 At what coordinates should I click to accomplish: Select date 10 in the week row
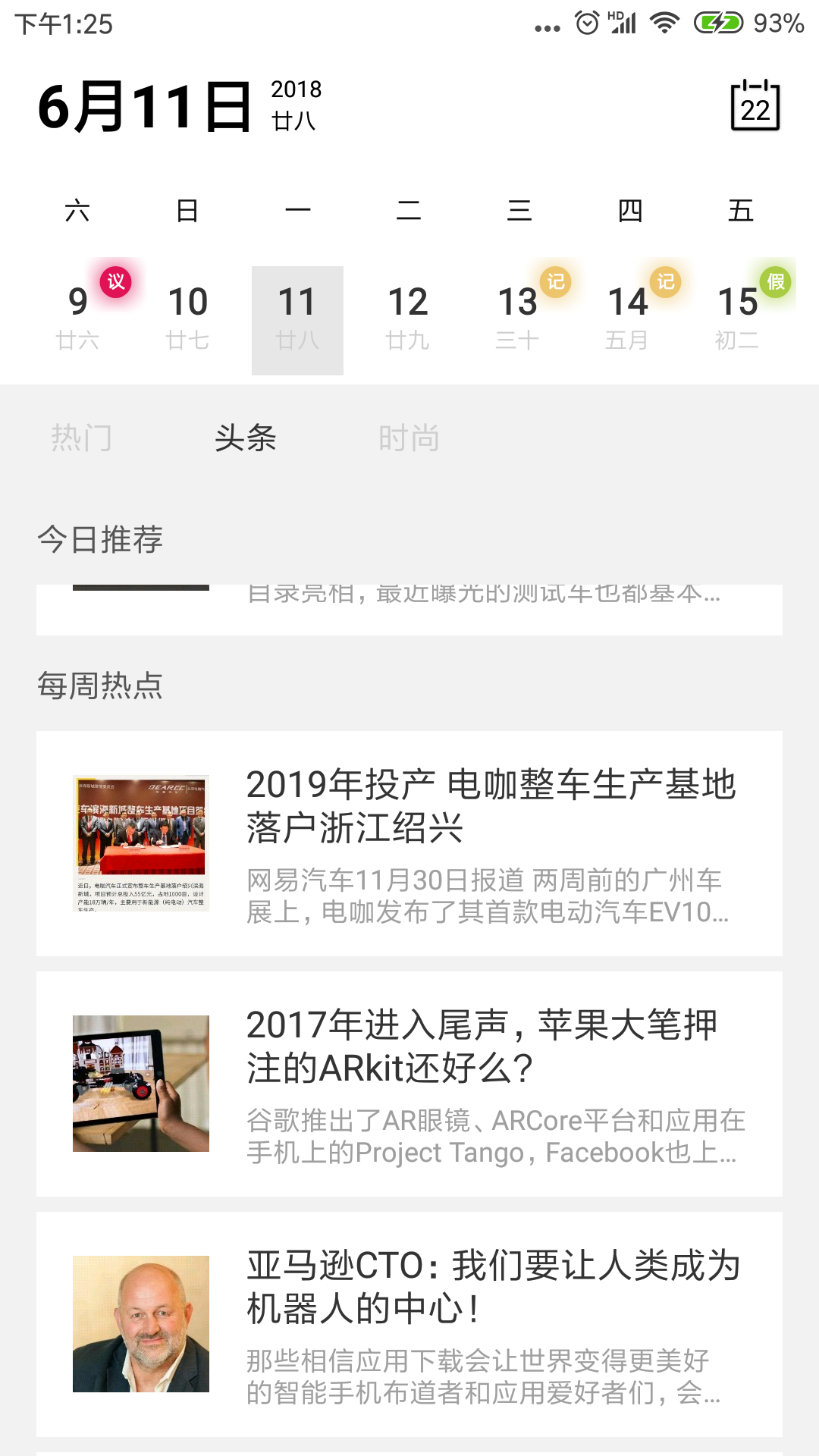[x=187, y=320]
